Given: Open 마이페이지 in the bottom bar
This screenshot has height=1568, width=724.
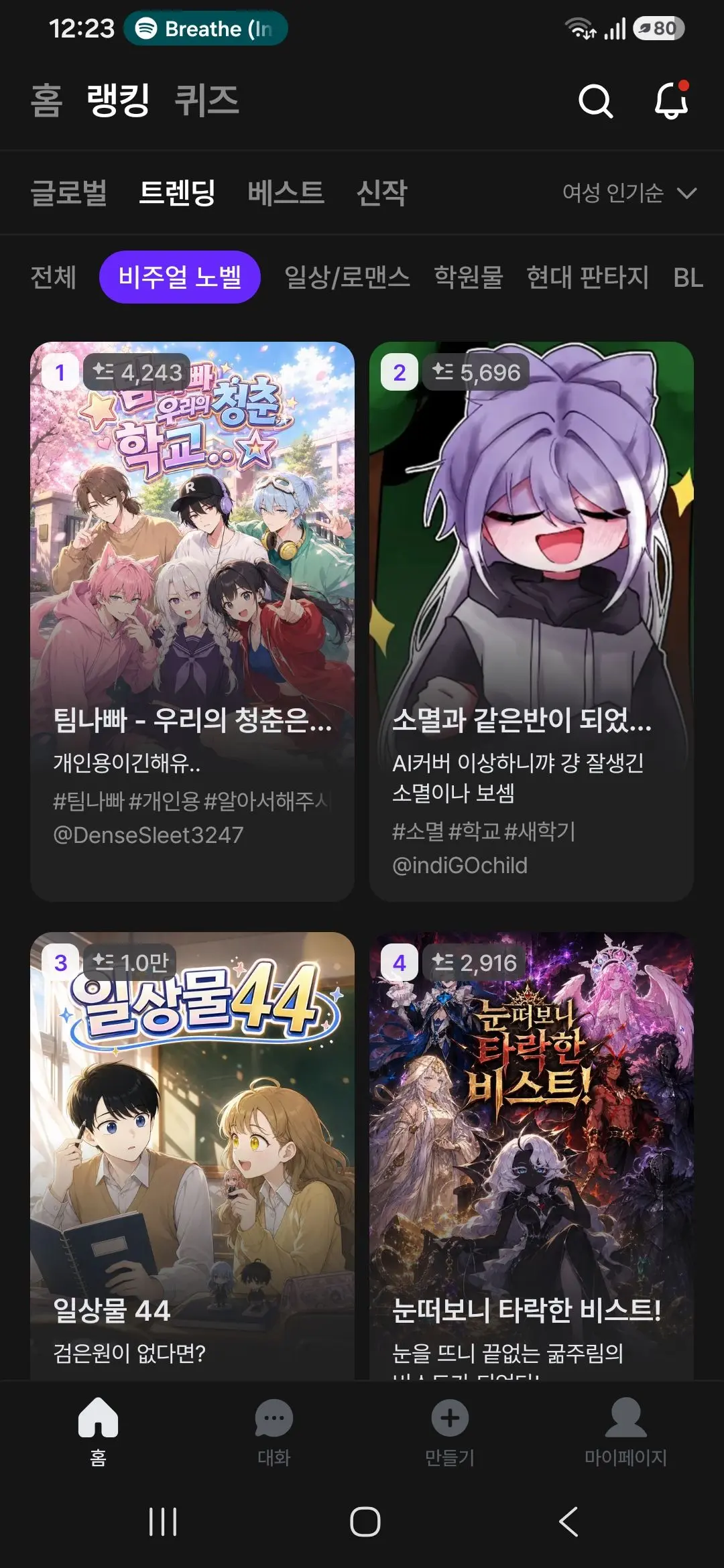Looking at the screenshot, I should [x=625, y=1433].
